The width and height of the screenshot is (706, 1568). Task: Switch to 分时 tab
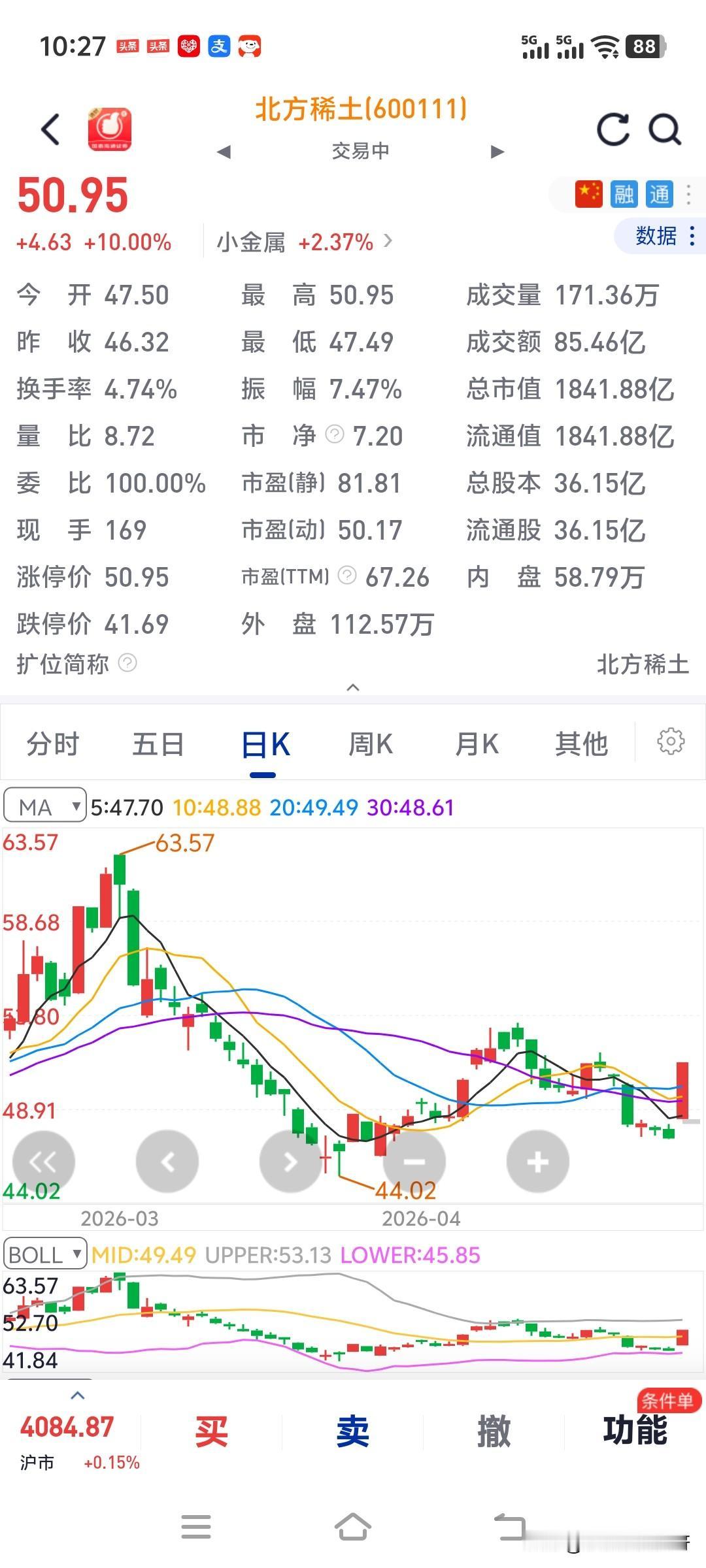tap(52, 743)
